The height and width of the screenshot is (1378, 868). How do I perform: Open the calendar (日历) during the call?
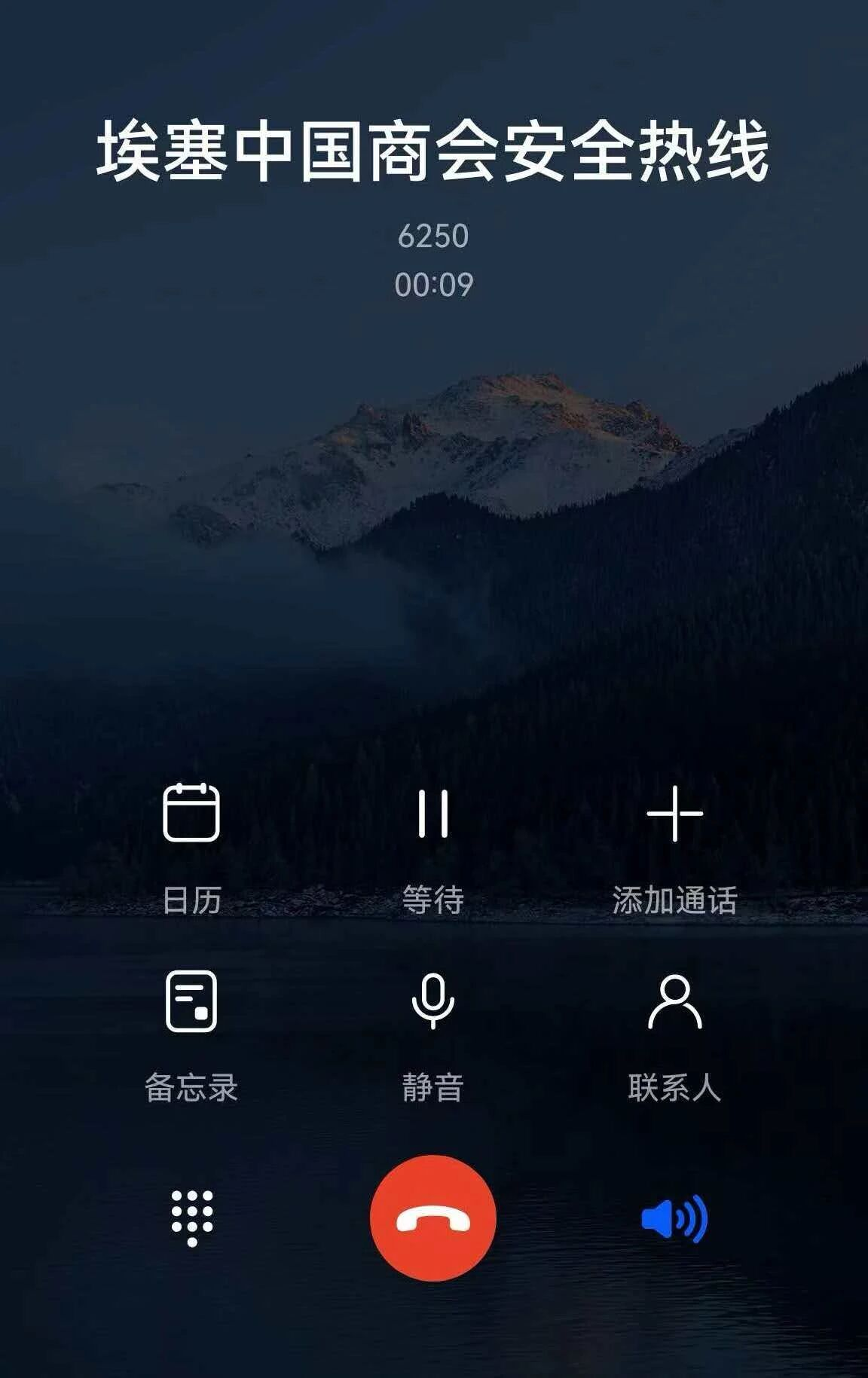coord(191,814)
